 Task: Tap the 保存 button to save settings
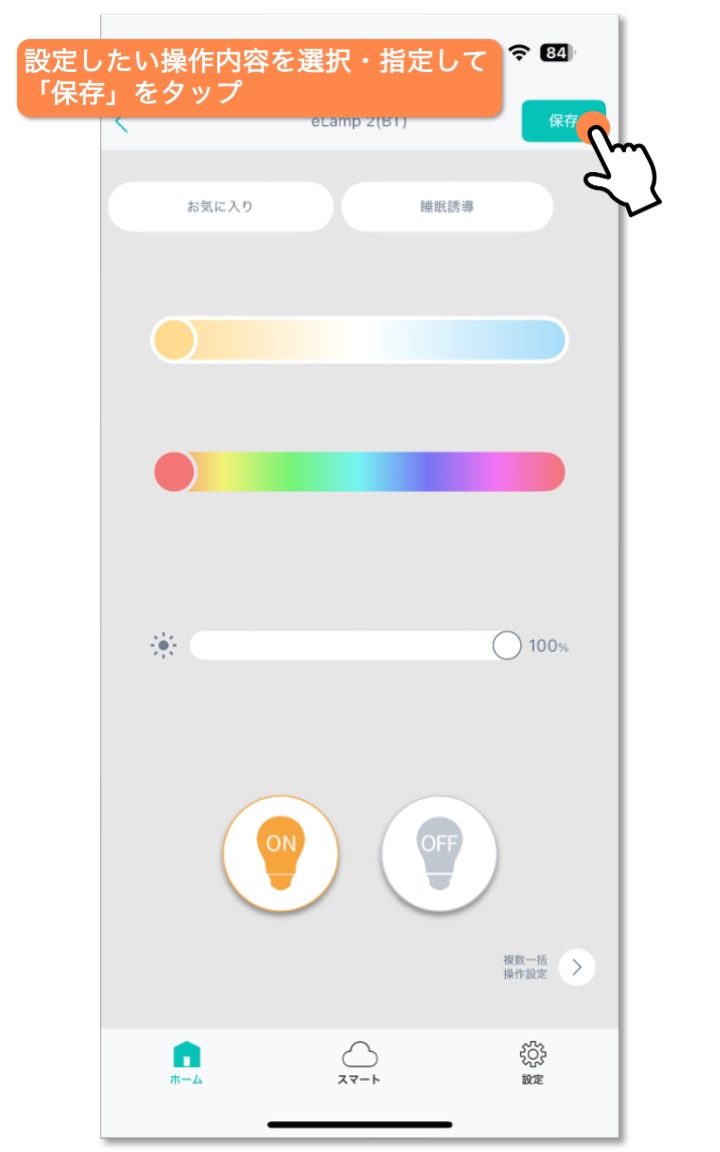point(564,120)
